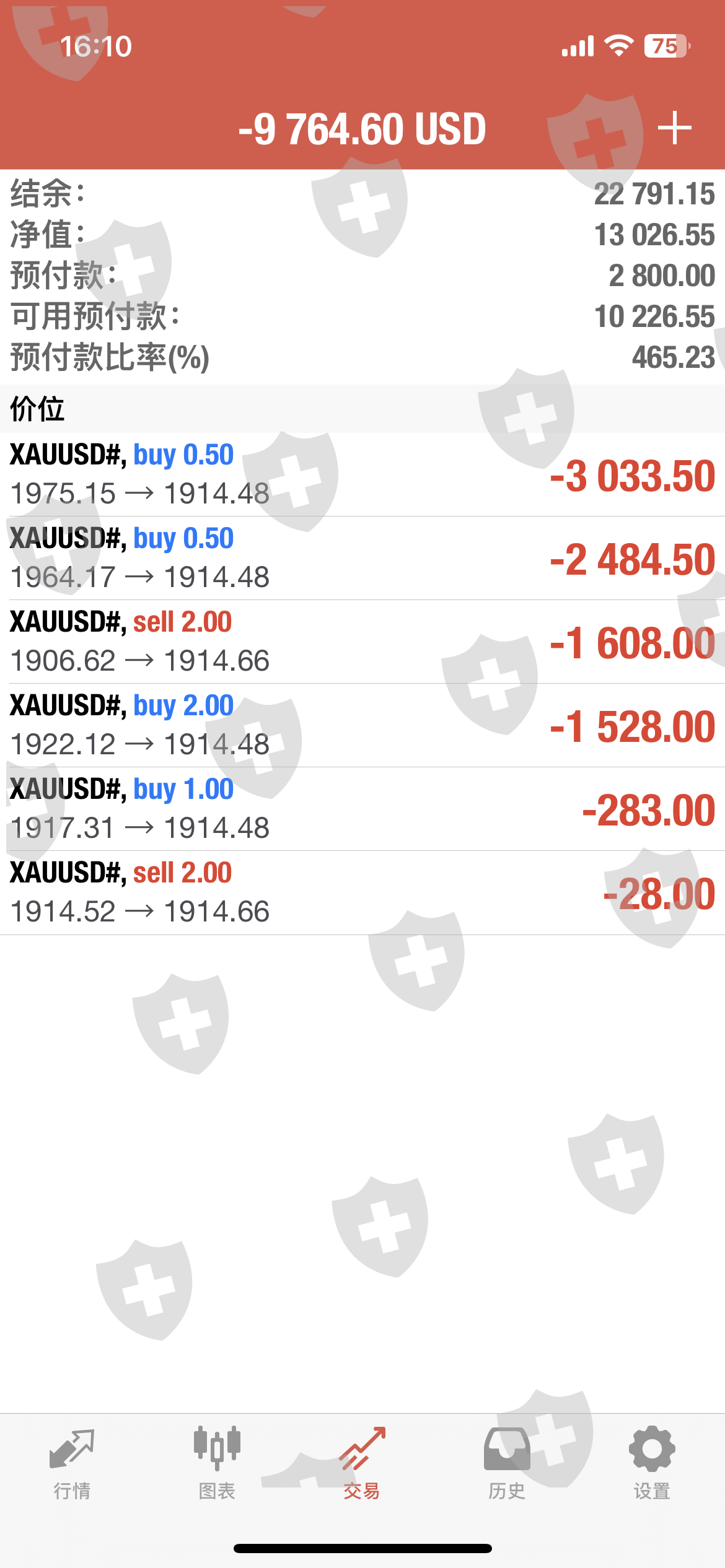
Task: Expand the sell 2.00 position at 1914.52
Action: [x=362, y=892]
